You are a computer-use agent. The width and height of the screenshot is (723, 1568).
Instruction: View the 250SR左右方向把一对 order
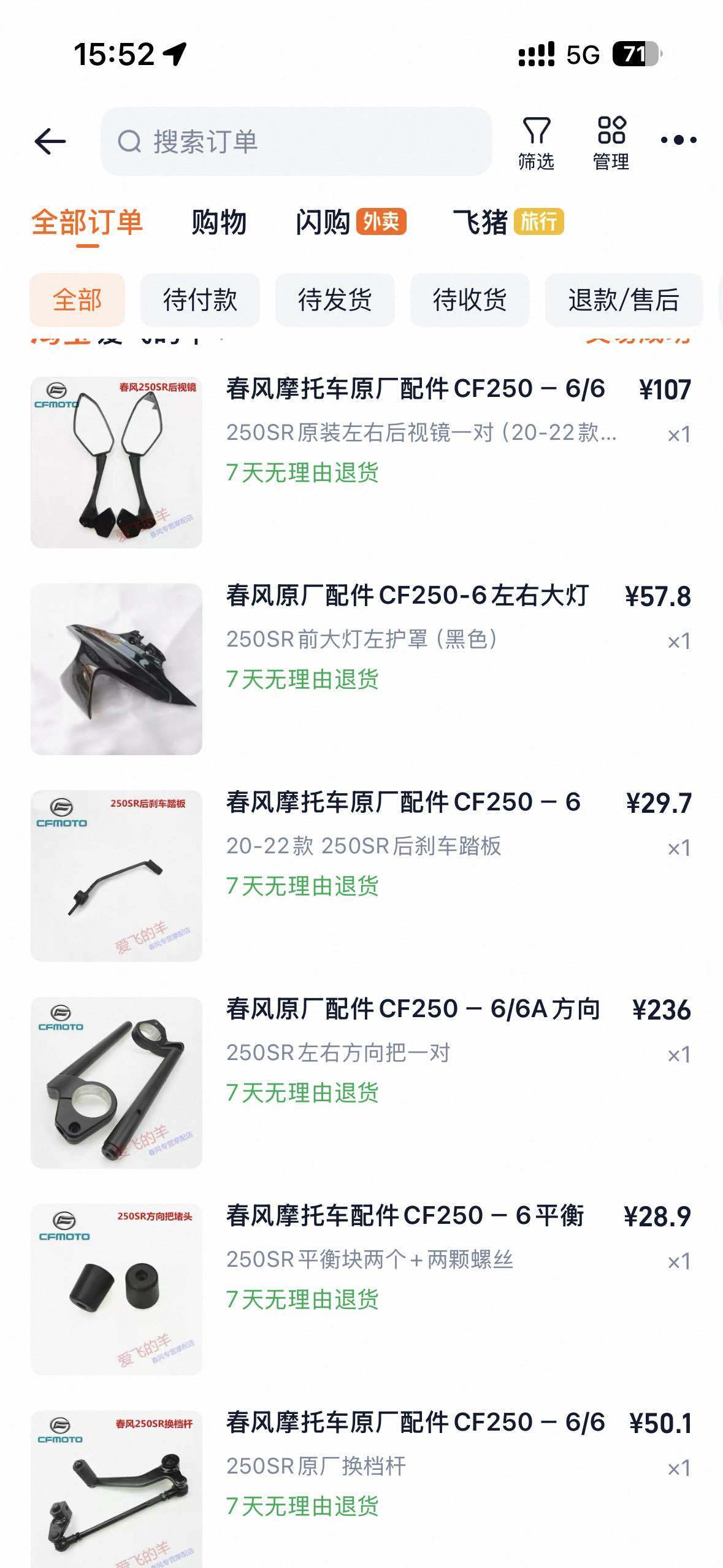[412, 1010]
